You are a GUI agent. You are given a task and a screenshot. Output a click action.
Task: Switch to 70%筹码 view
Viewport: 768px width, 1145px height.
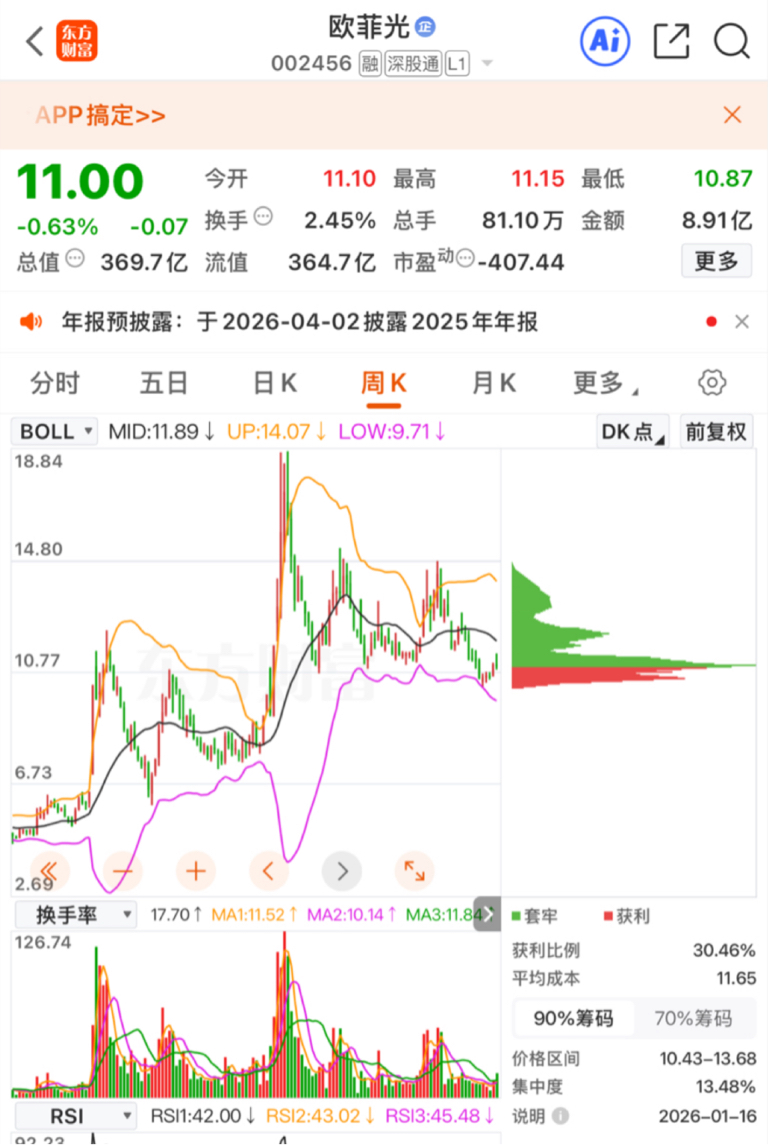(x=695, y=1018)
